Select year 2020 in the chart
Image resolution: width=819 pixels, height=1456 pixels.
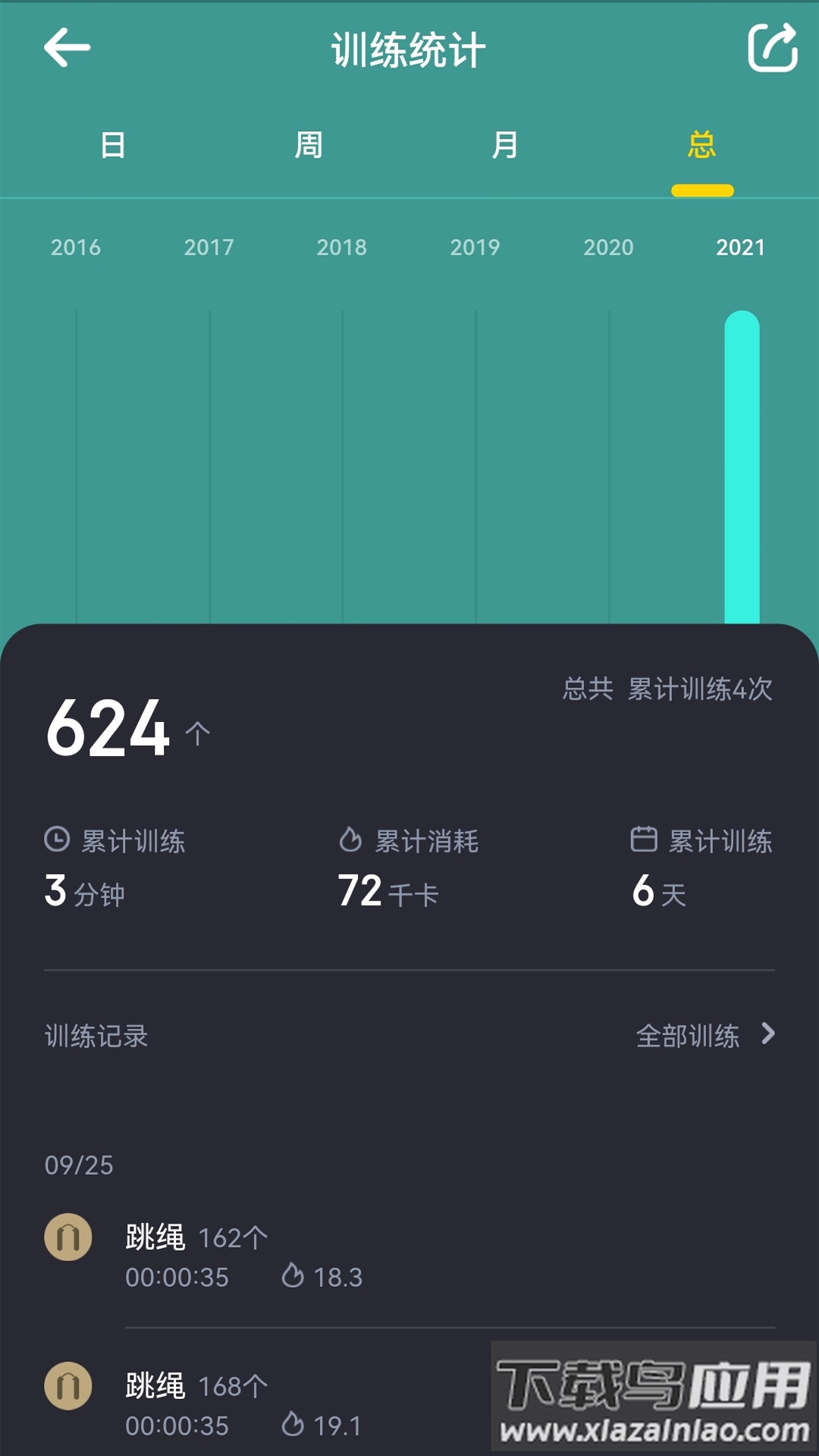click(x=608, y=247)
